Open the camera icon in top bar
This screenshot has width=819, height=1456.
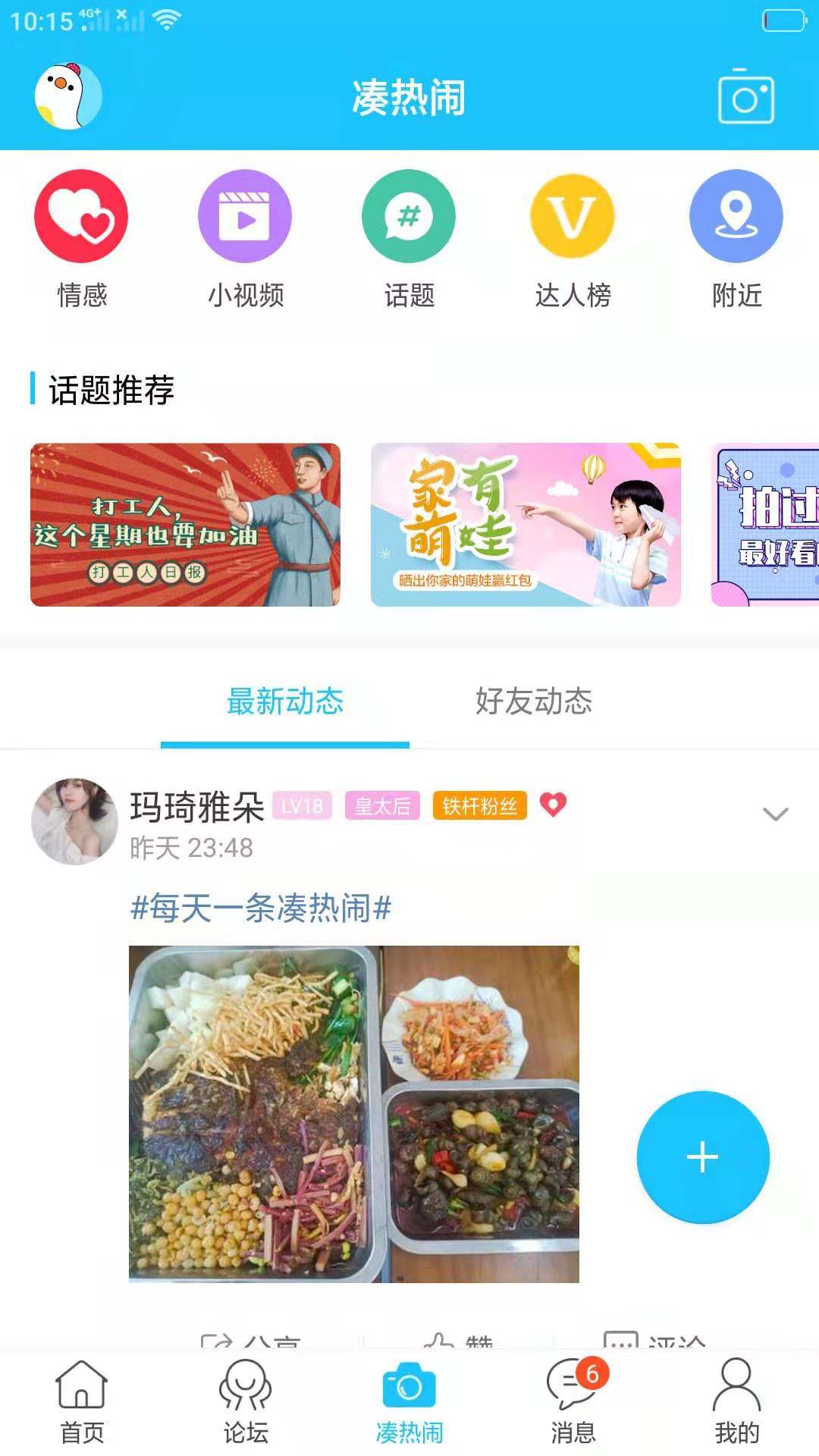pyautogui.click(x=746, y=96)
